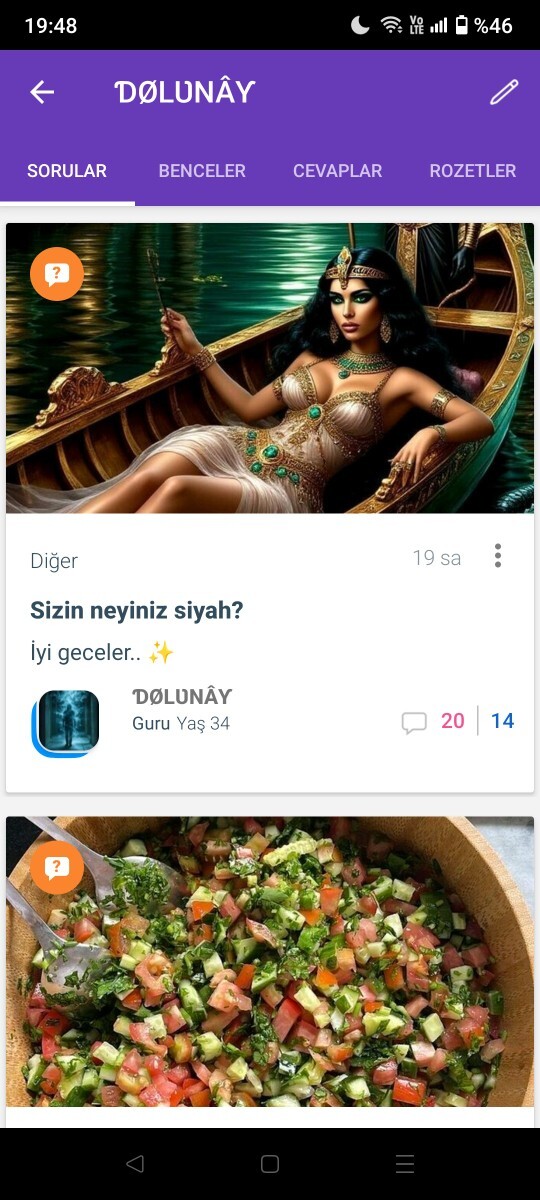The image size is (540, 1200).
Task: Select the SORULAR tab
Action: click(x=67, y=171)
